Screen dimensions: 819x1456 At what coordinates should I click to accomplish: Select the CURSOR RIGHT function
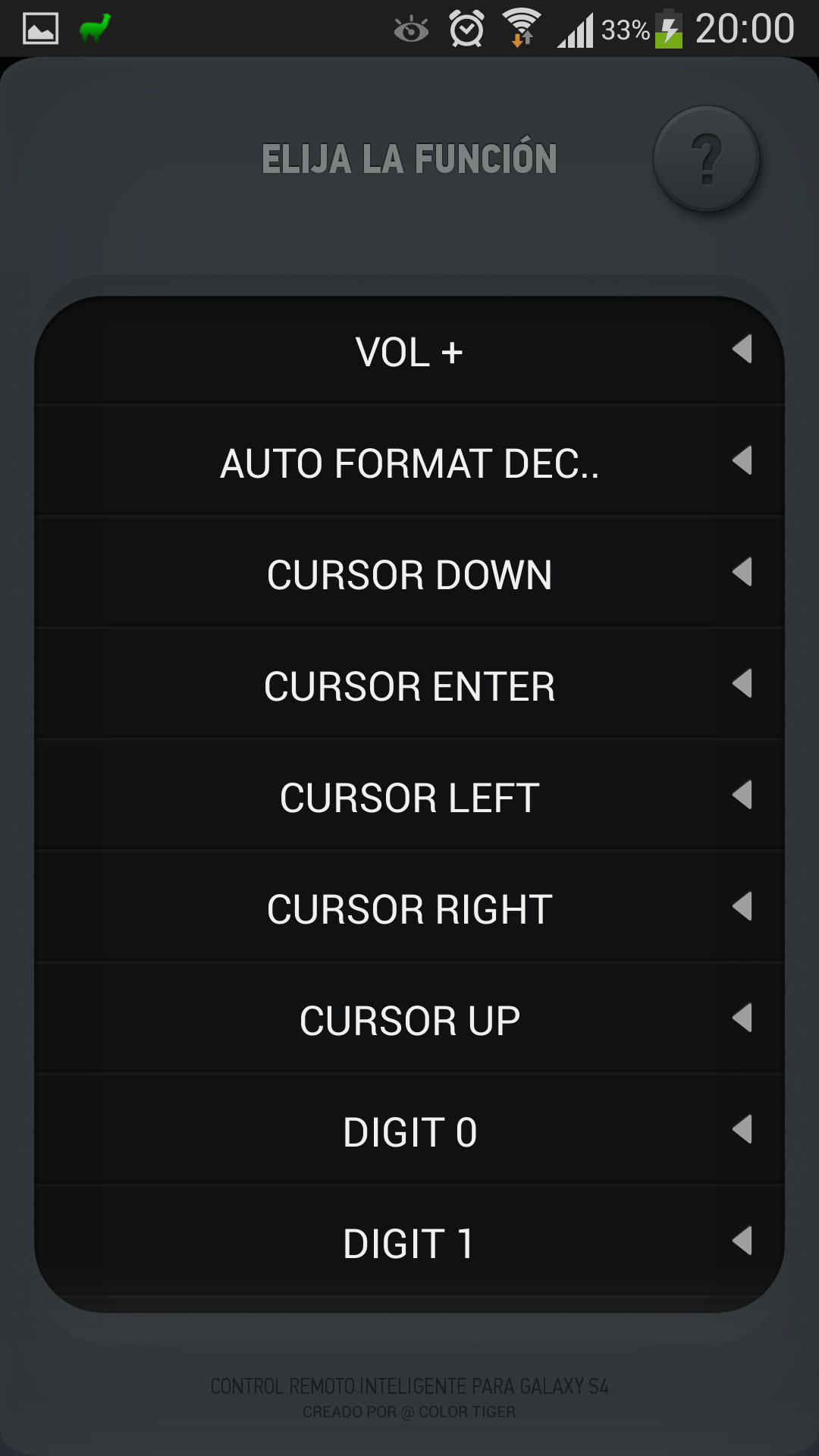[409, 909]
